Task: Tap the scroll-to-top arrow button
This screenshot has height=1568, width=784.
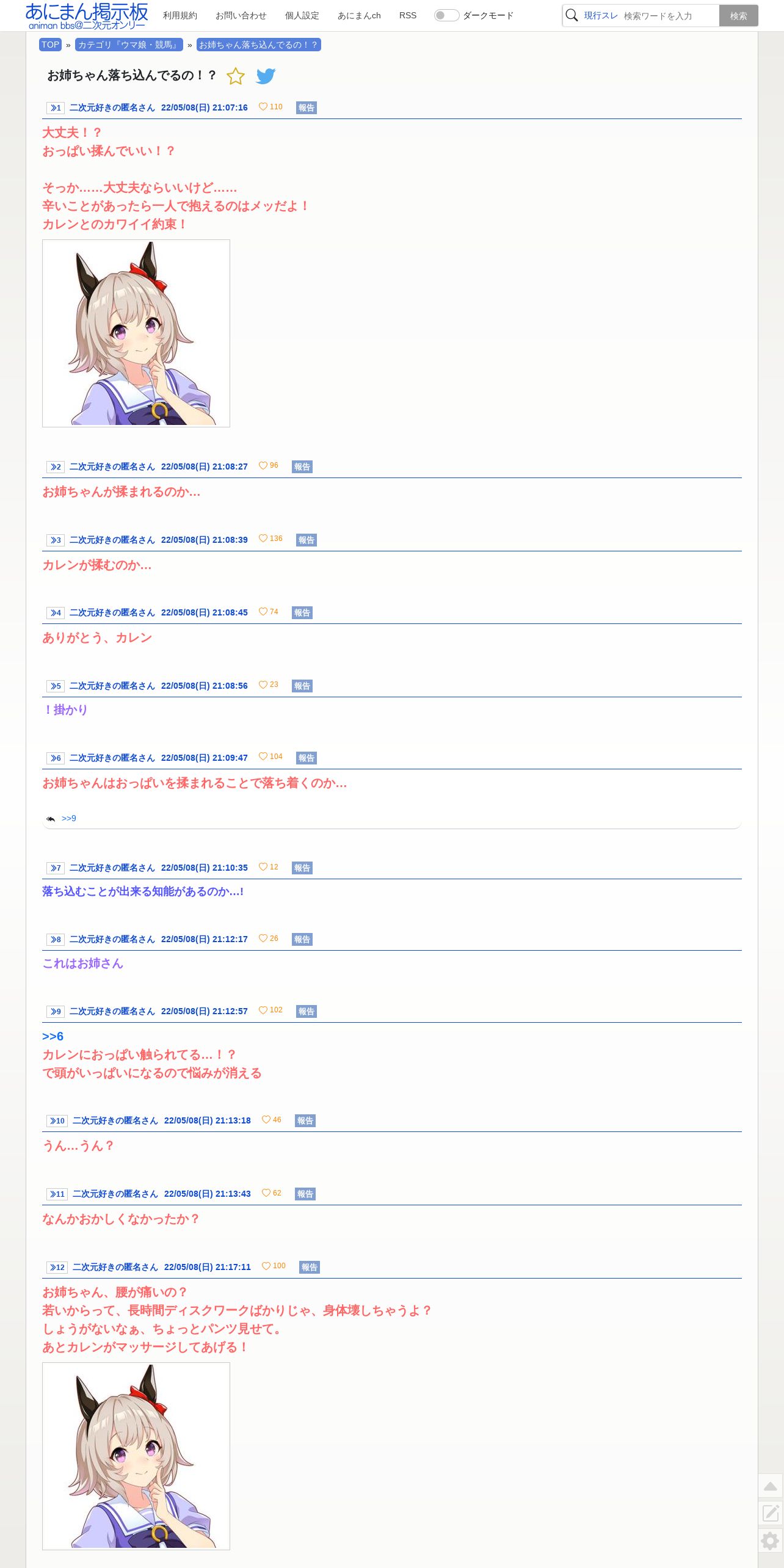Action: (x=771, y=1486)
